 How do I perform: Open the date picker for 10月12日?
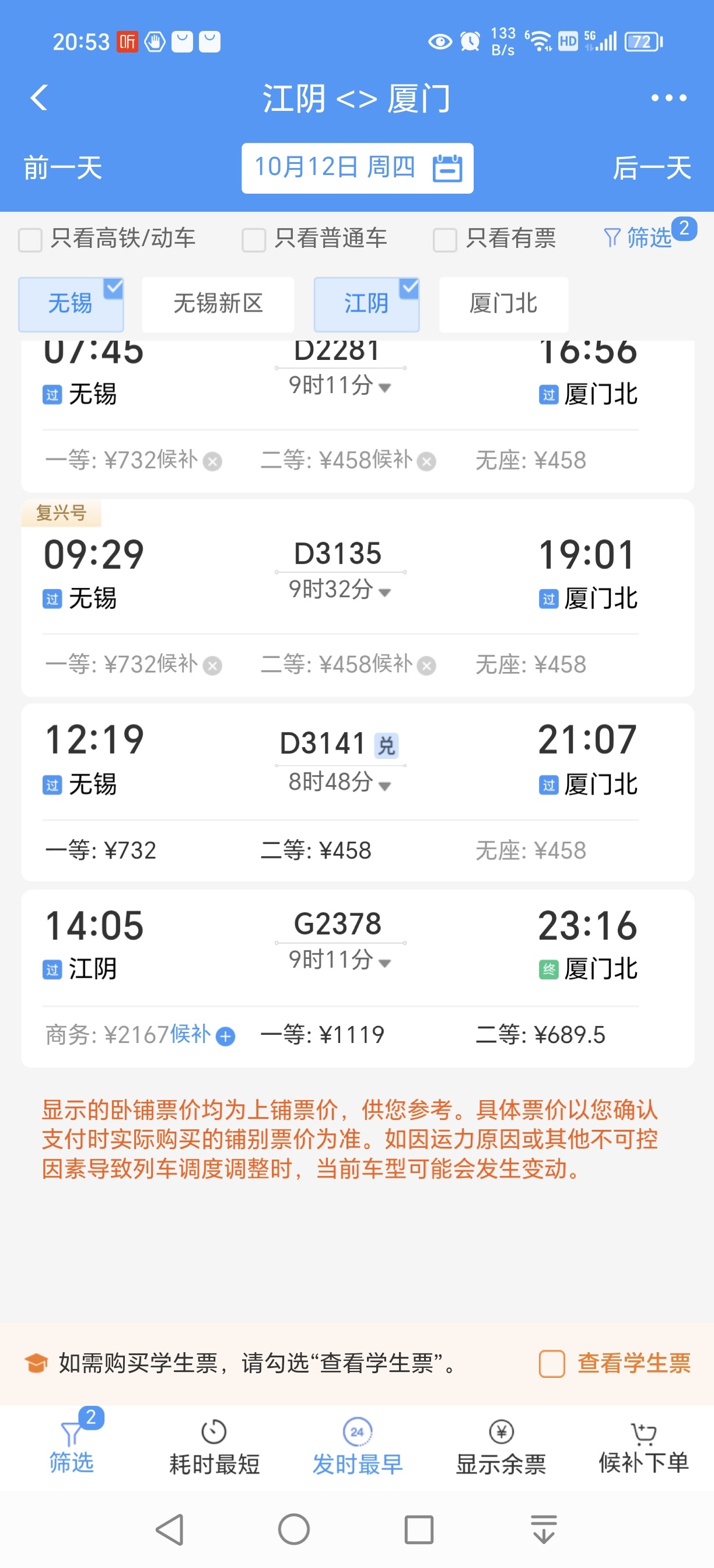click(x=358, y=168)
